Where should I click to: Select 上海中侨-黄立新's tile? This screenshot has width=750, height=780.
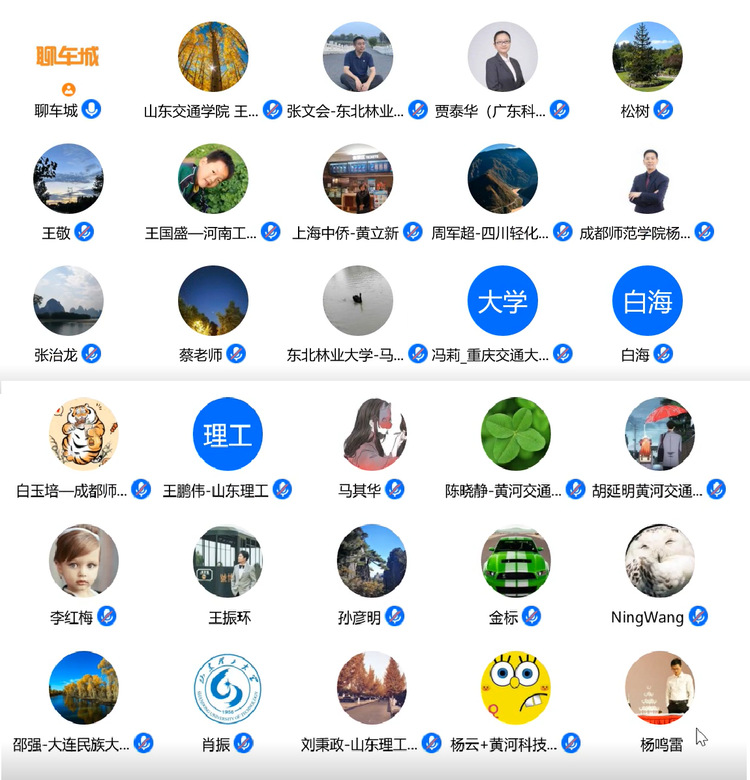[x=357, y=180]
